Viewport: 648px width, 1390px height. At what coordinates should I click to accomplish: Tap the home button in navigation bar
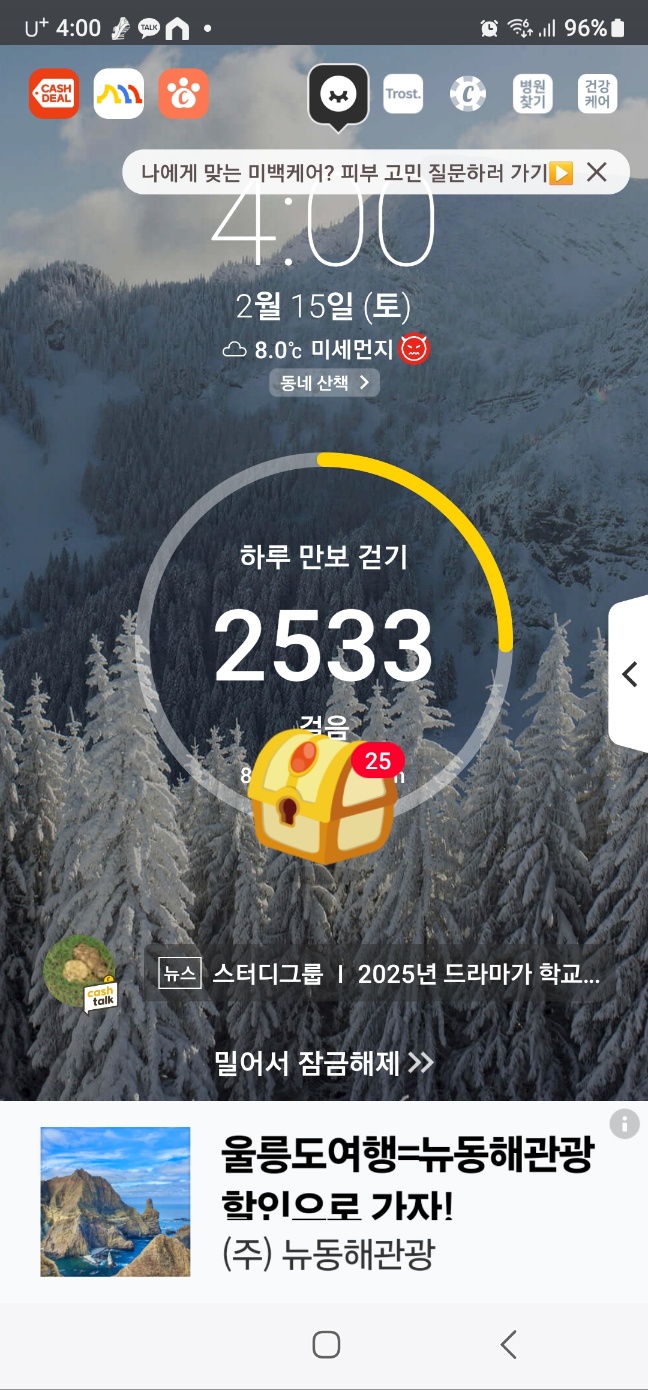326,1345
